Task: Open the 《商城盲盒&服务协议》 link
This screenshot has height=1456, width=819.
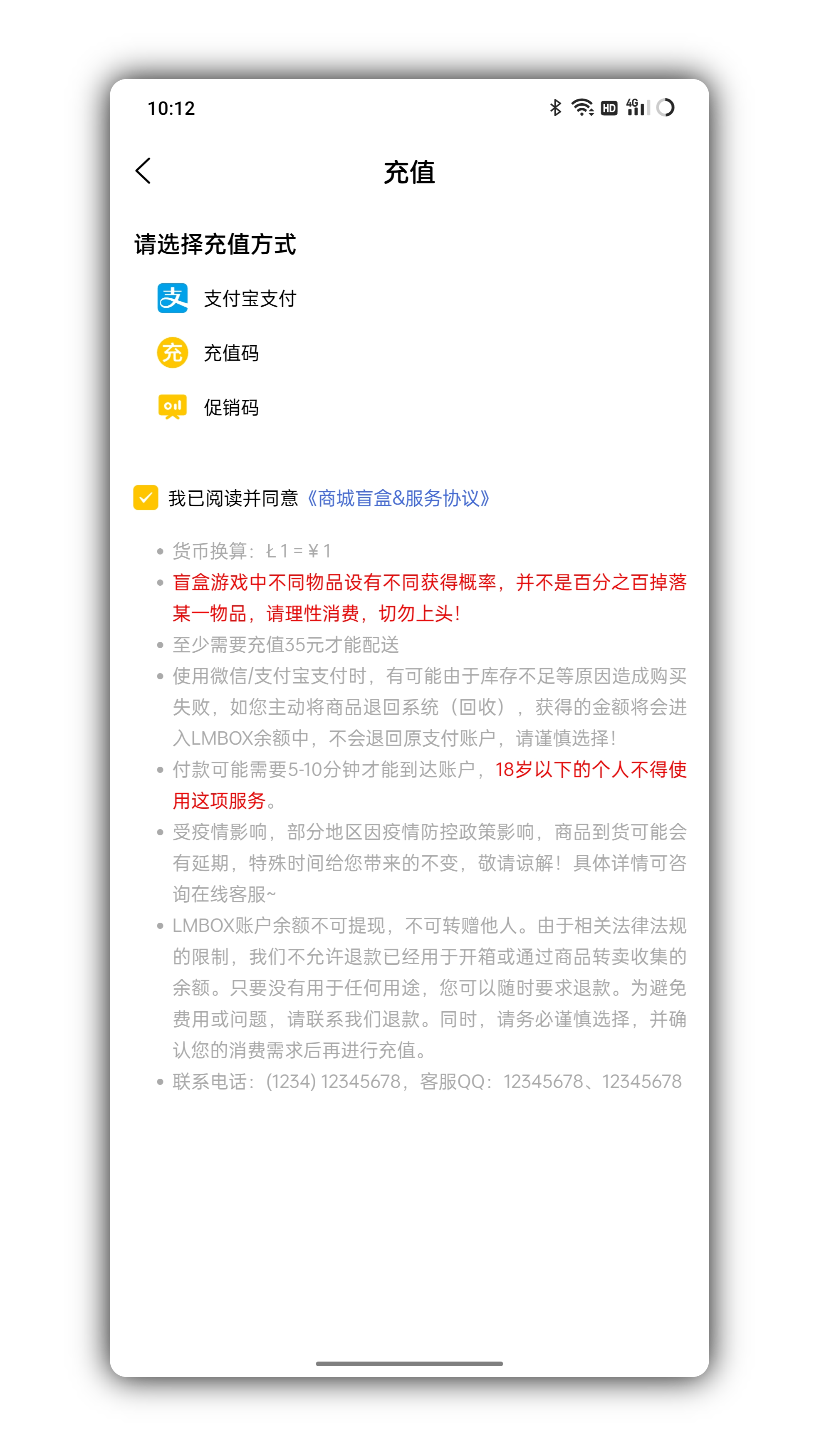Action: point(398,498)
